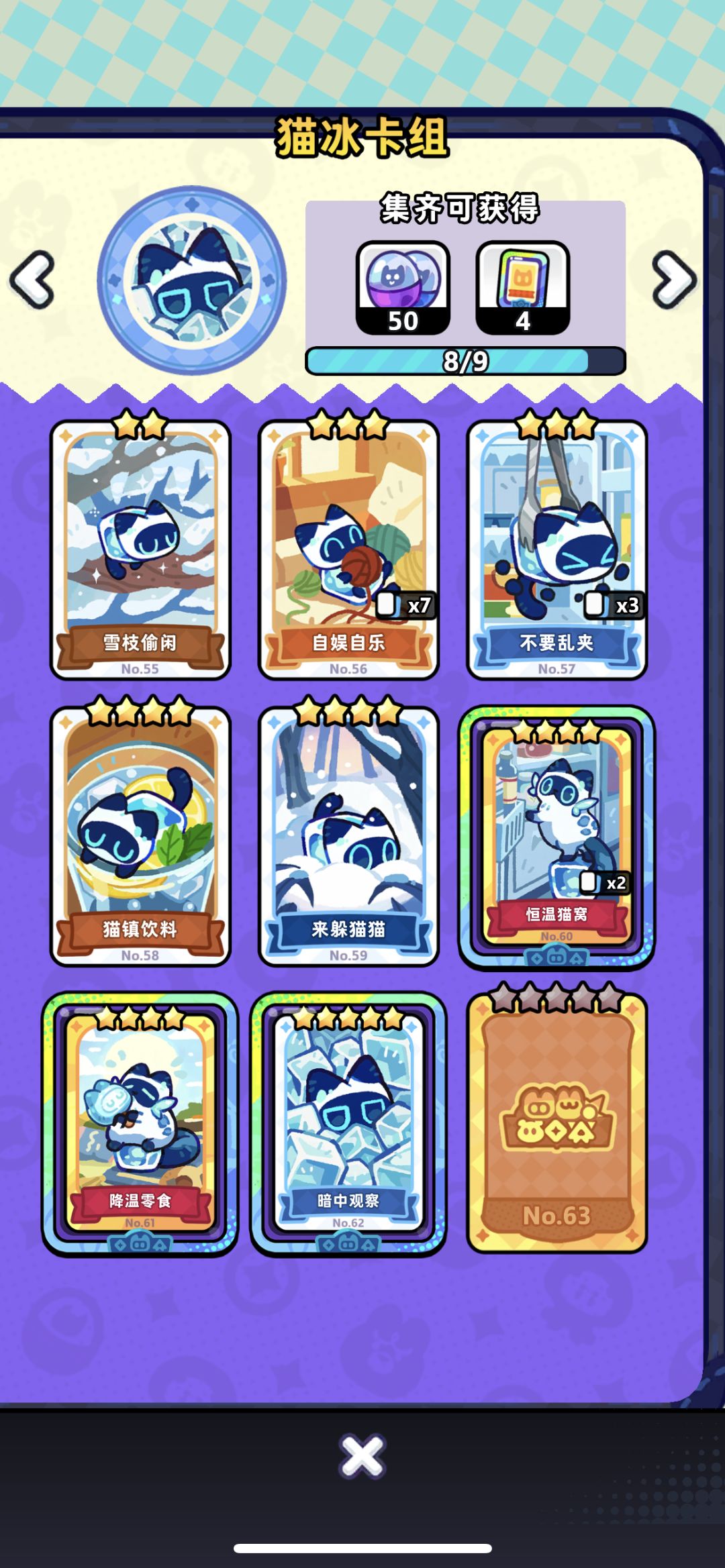
Task: Open the 恒温猫窝 card No.60
Action: 557,837
